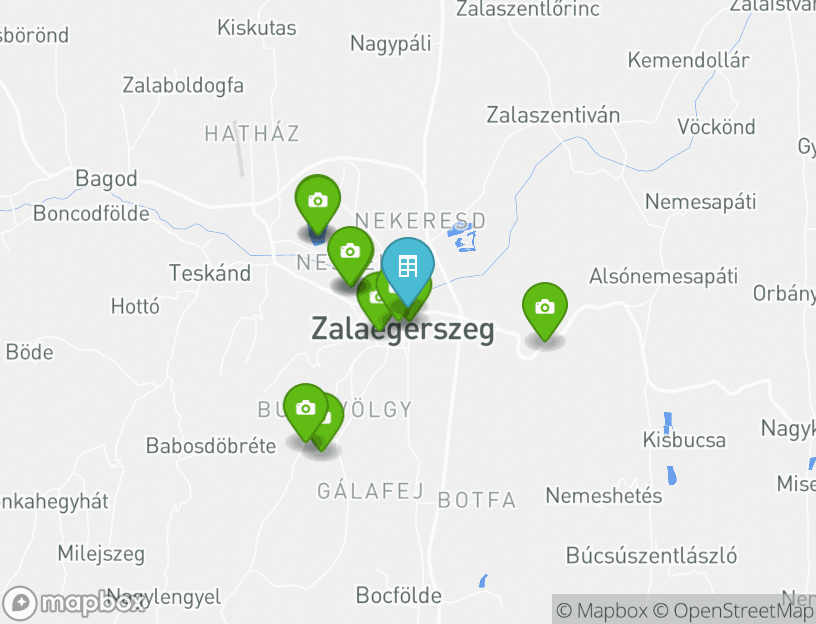Viewport: 816px width, 624px height.
Task: Open the green camera marker near Alsónemesapáti
Action: coord(544,307)
